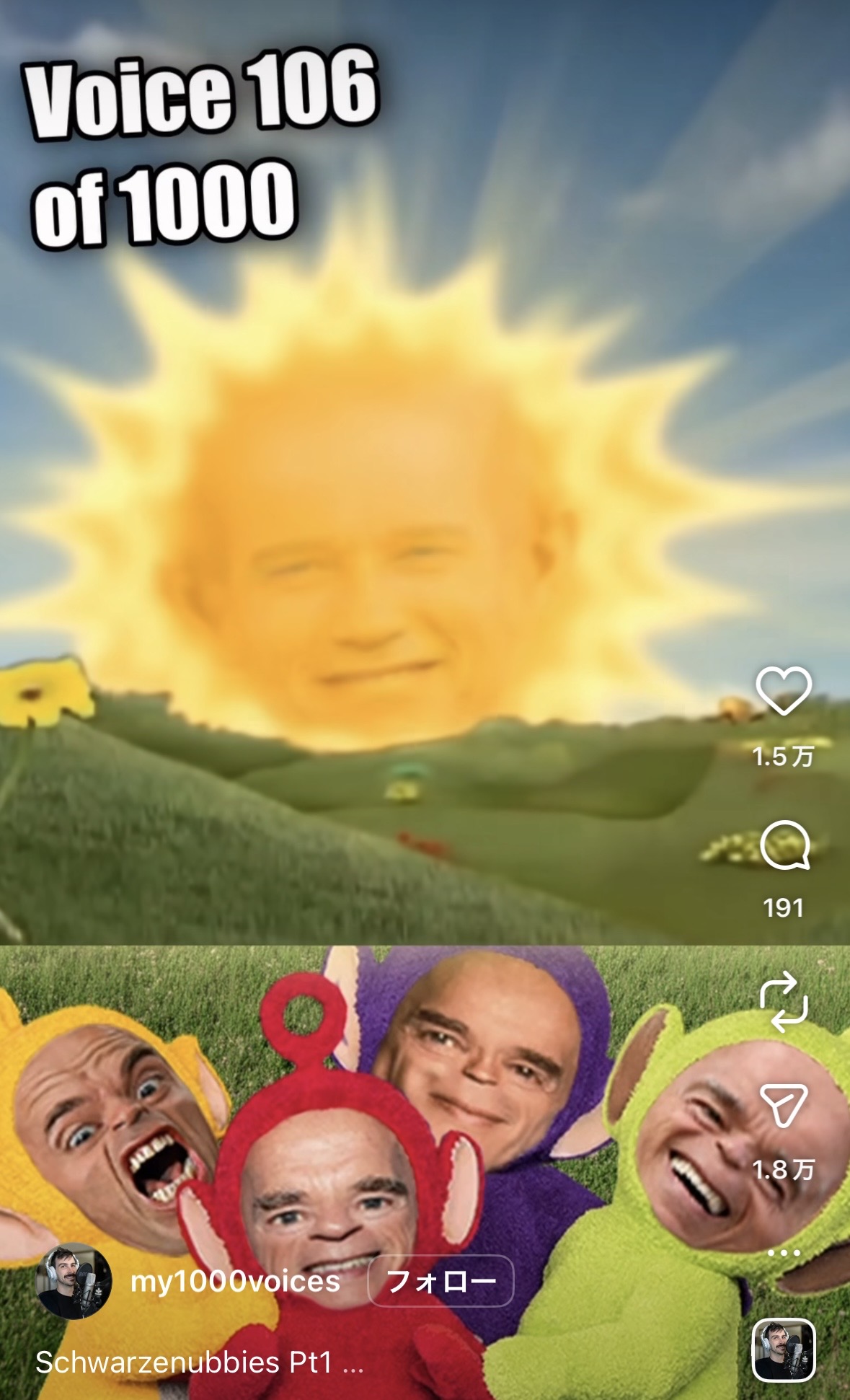Tap the フォロー button to follow
The width and height of the screenshot is (850, 1400).
[x=441, y=1281]
